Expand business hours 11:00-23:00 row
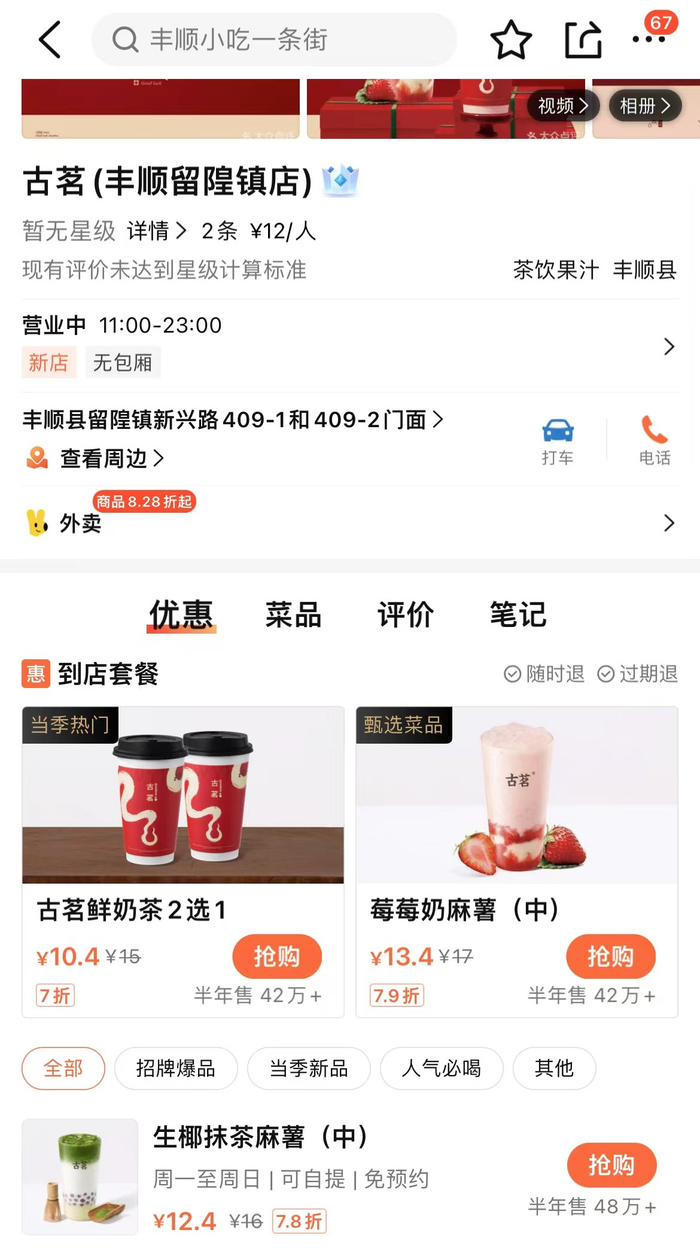The image size is (700, 1248). click(x=350, y=345)
